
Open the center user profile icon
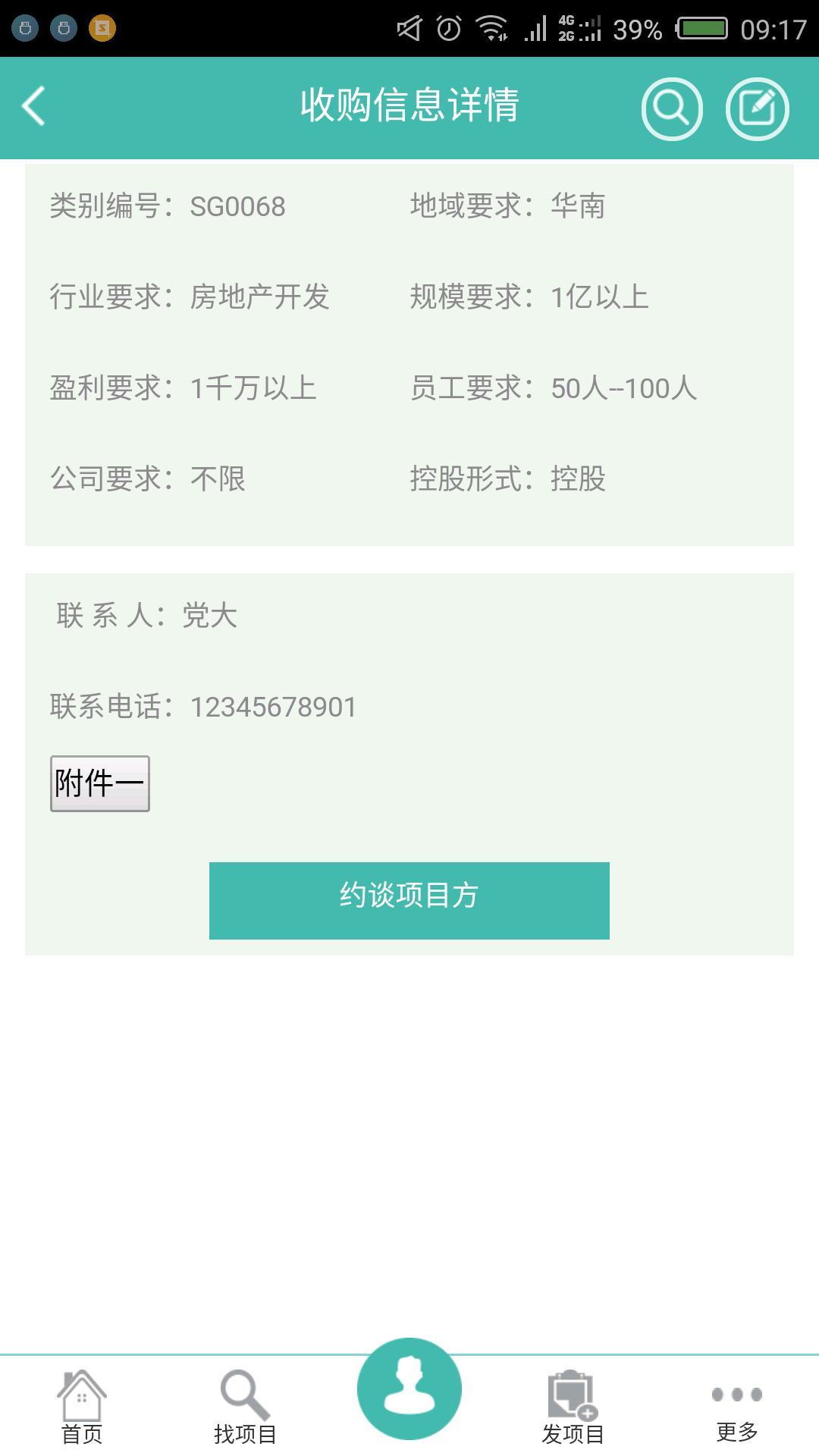pyautogui.click(x=409, y=1388)
